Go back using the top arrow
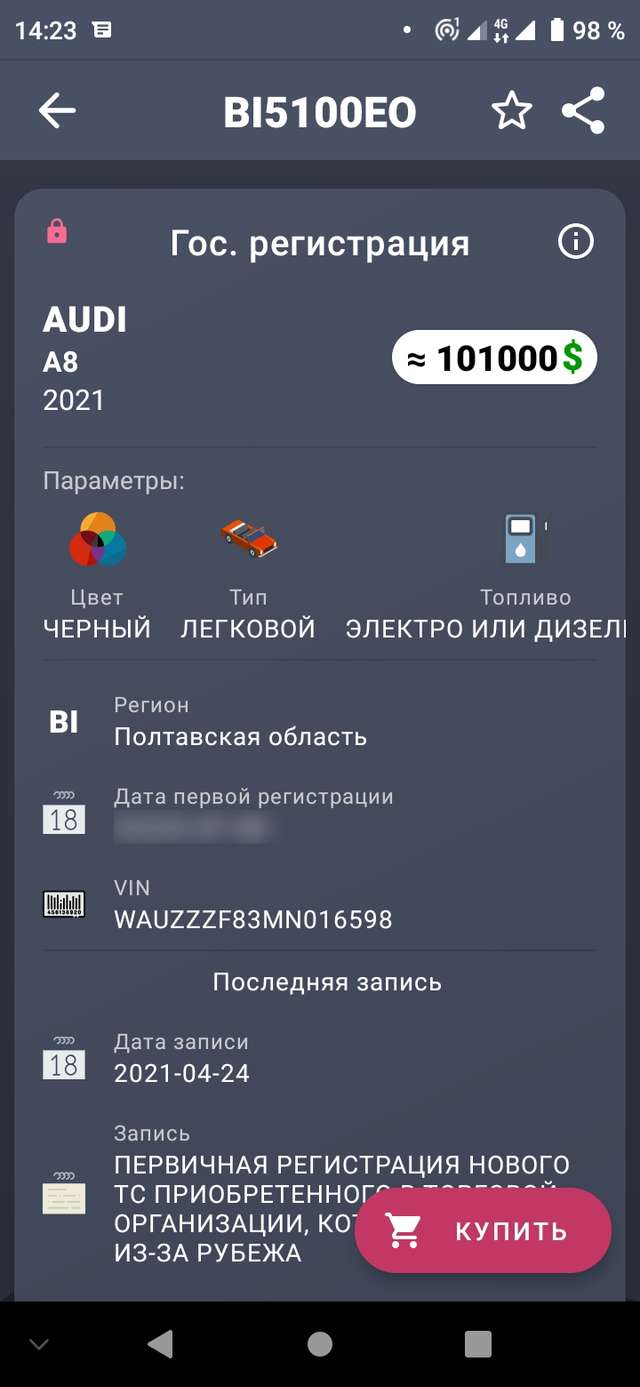Viewport: 640px width, 1387px height. click(57, 111)
